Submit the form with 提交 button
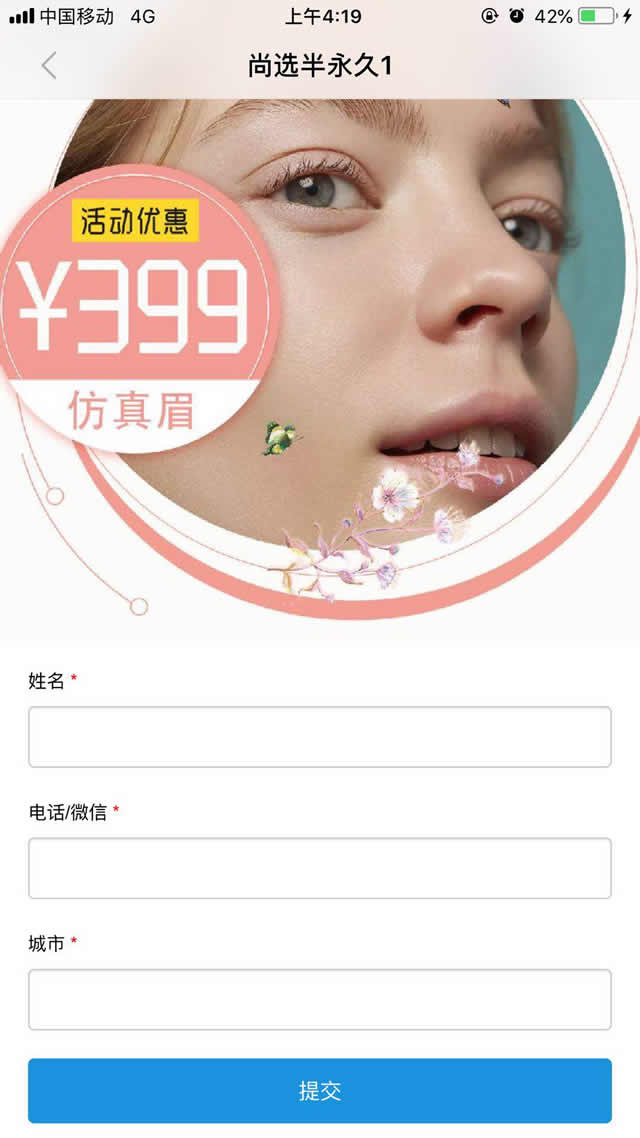This screenshot has height=1138, width=640. [320, 1090]
